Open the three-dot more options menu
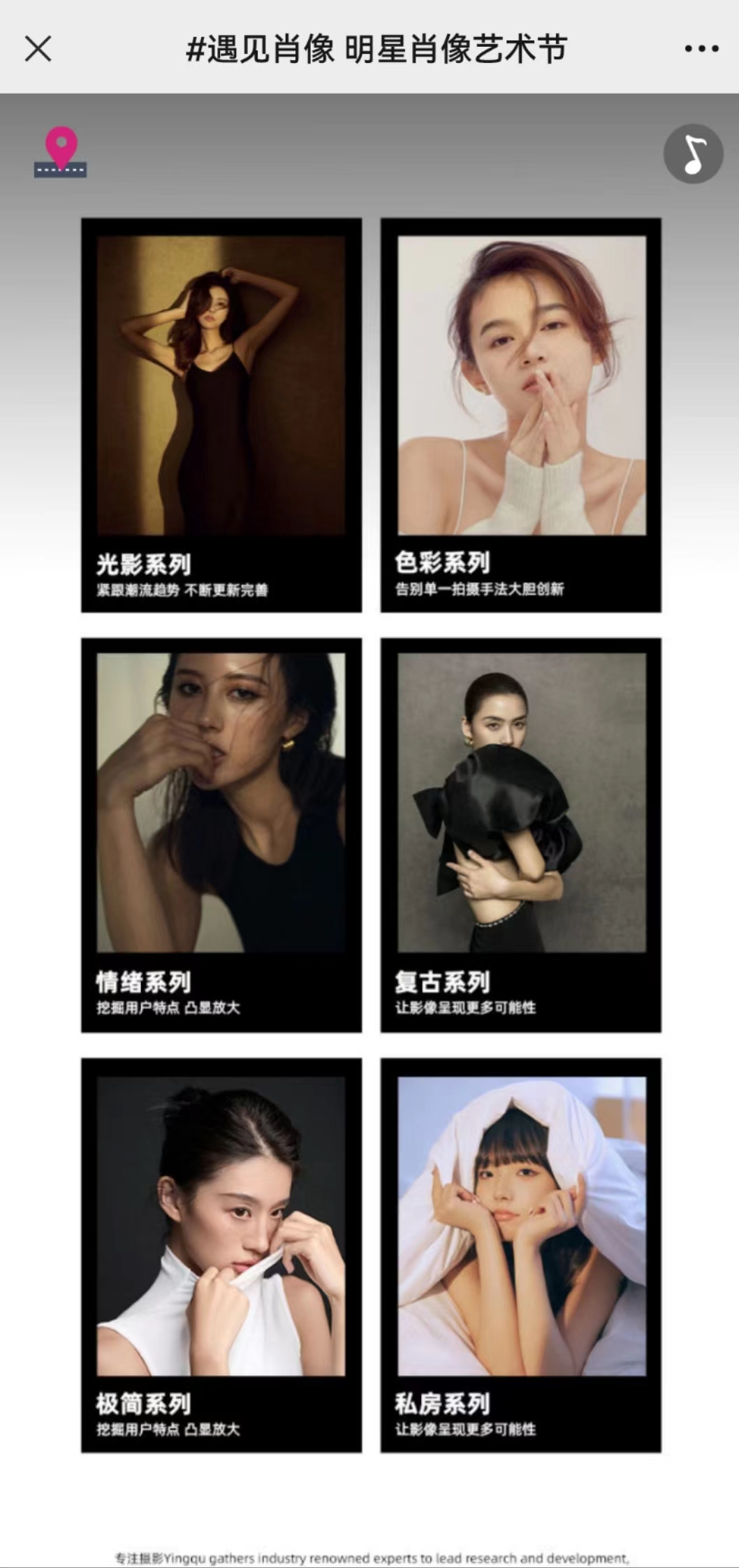 (x=701, y=49)
